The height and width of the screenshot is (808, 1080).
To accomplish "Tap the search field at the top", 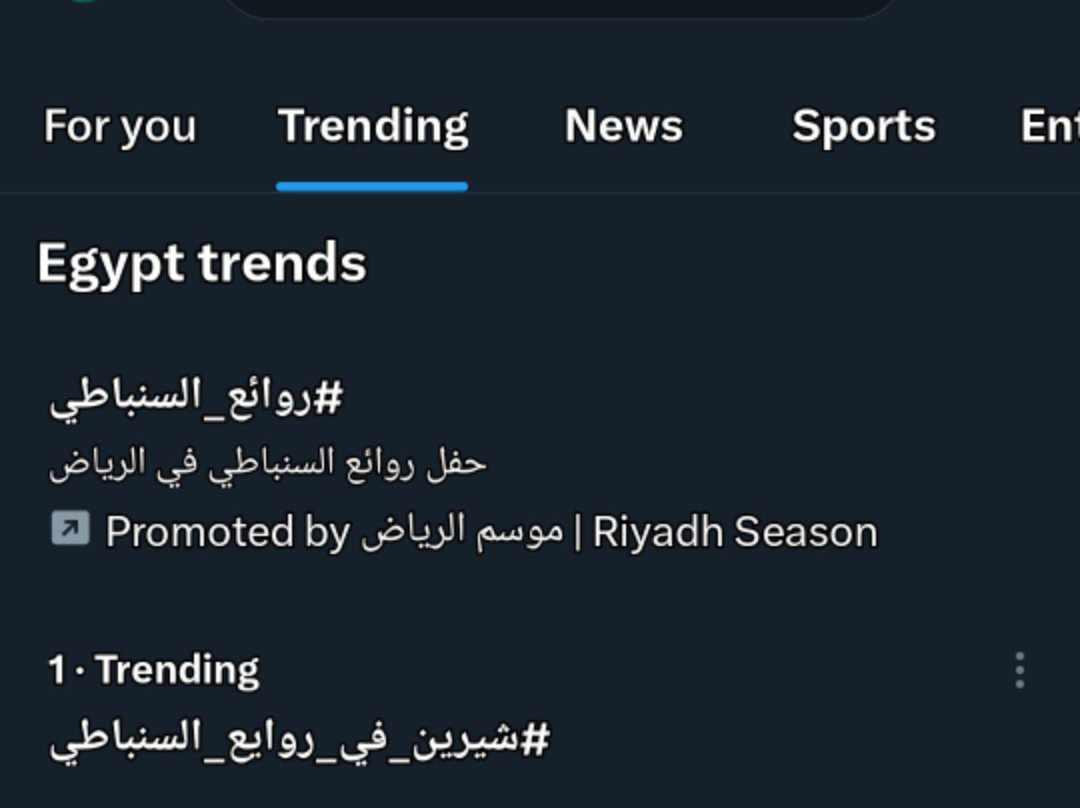I will click(x=560, y=8).
